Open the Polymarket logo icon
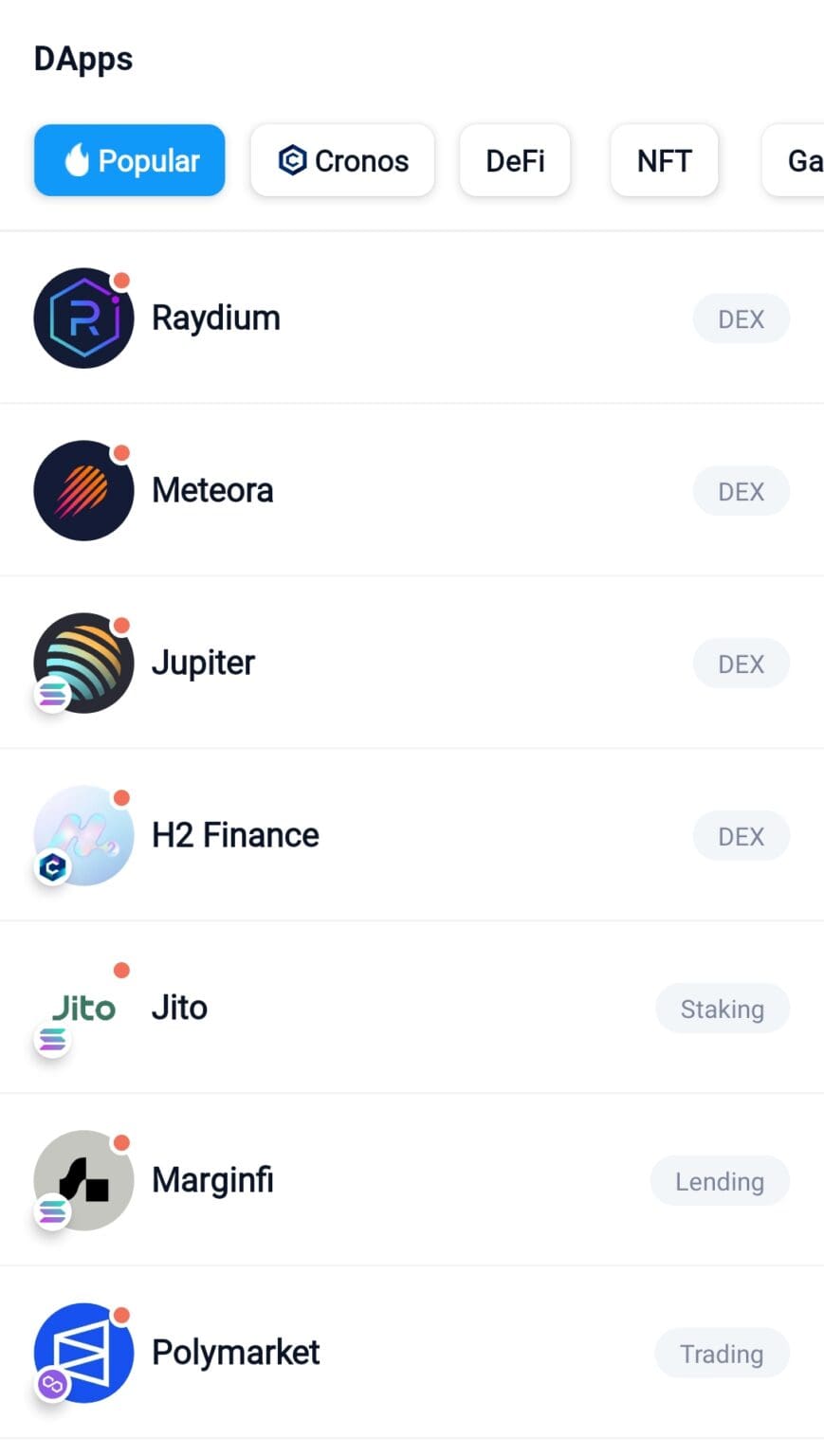Screen dimensions: 824x1456 (83, 1353)
